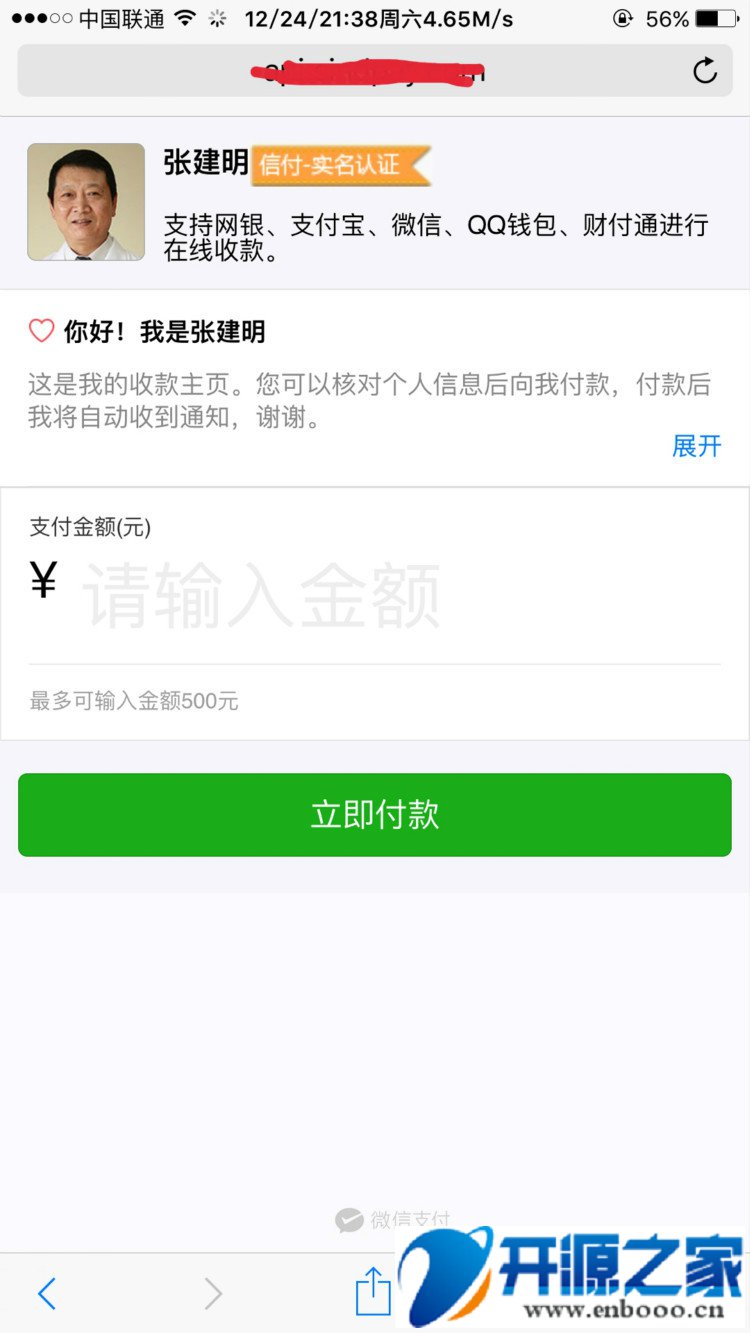
Task: Tap the green 立即付款 button
Action: click(375, 814)
